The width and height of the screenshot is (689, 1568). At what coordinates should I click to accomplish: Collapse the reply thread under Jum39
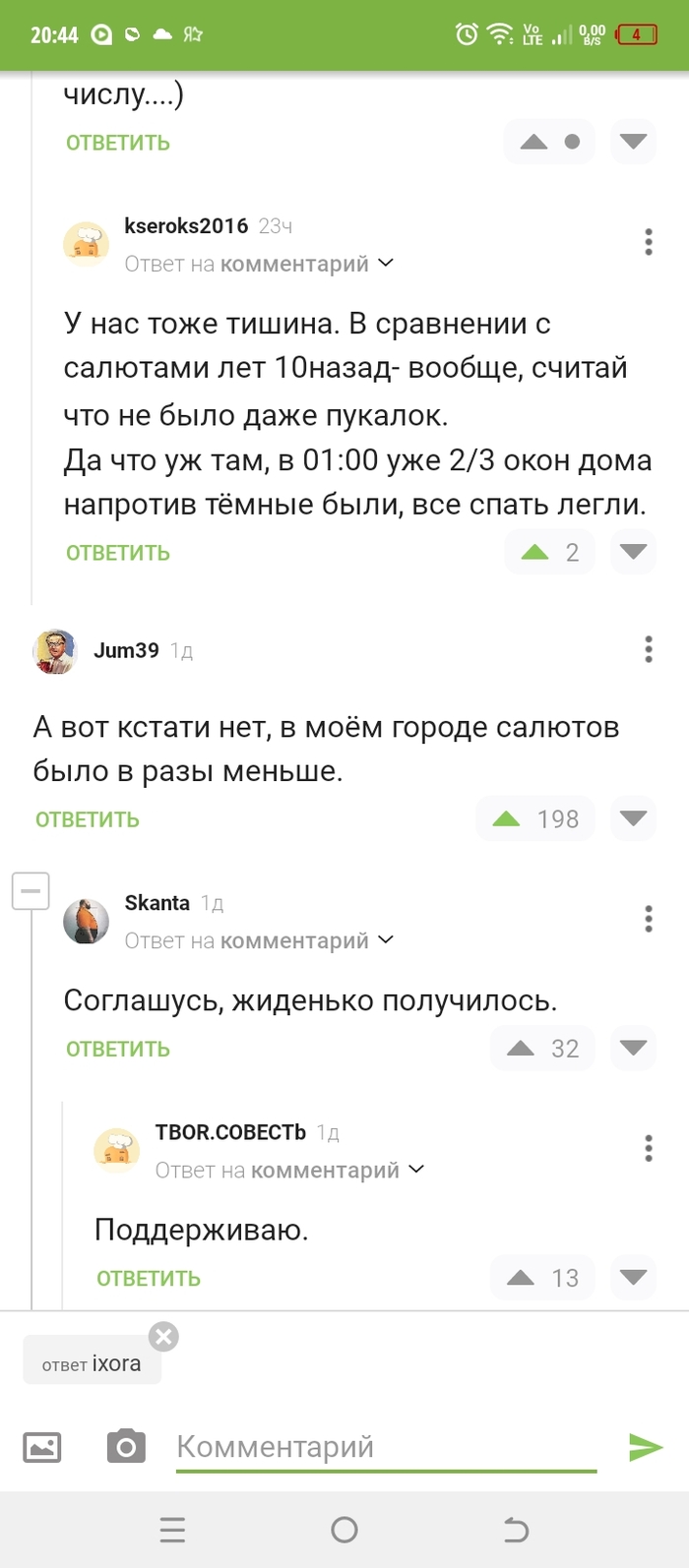point(31,891)
